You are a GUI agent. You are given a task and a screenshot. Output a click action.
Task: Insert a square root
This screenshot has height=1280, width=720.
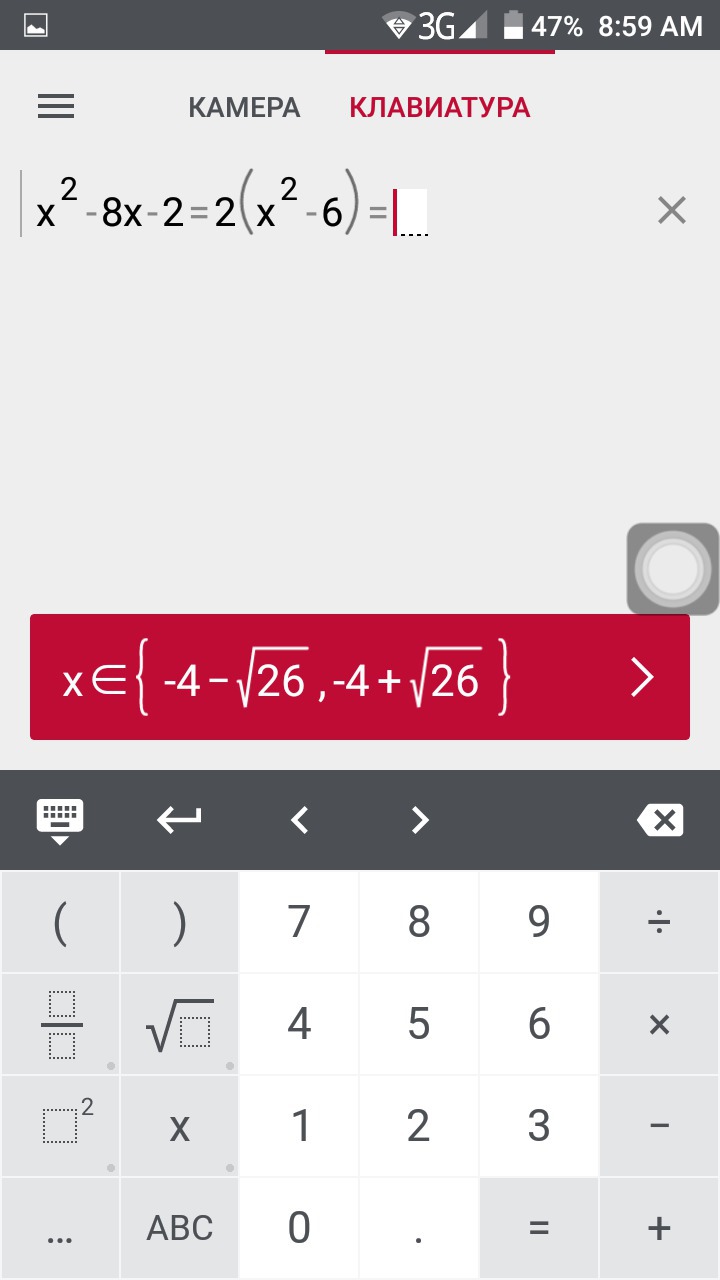180,1025
